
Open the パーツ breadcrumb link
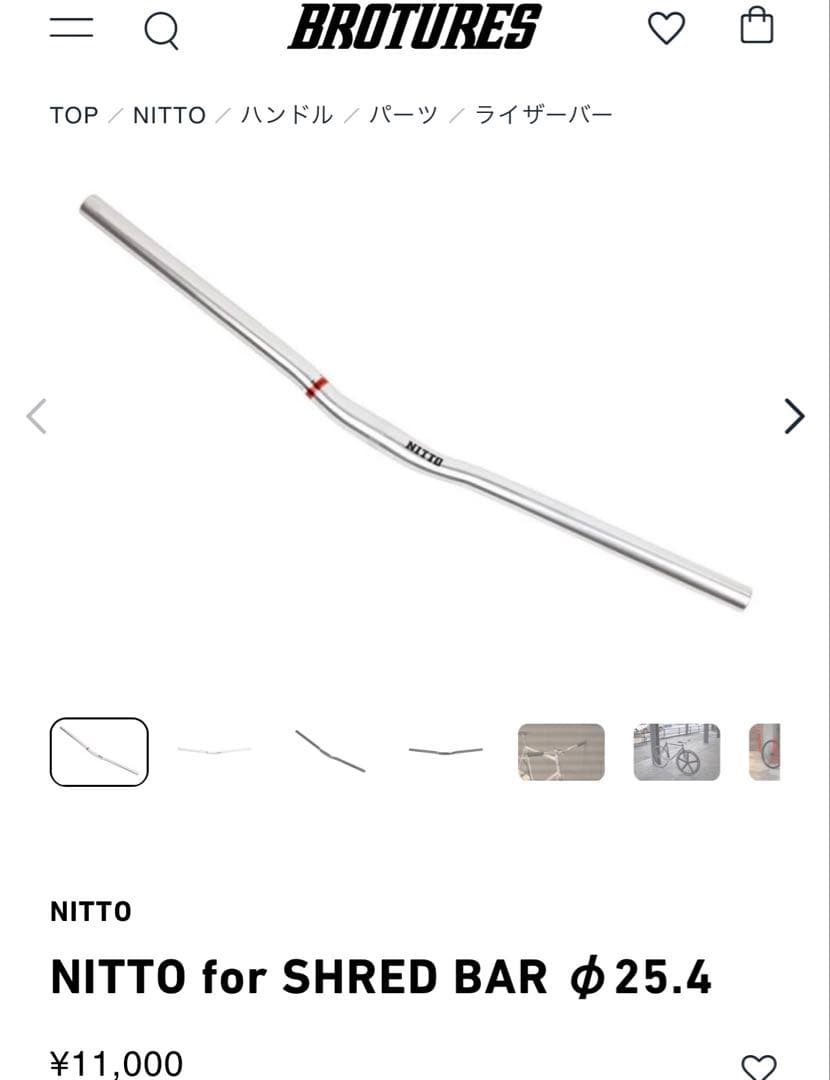403,114
